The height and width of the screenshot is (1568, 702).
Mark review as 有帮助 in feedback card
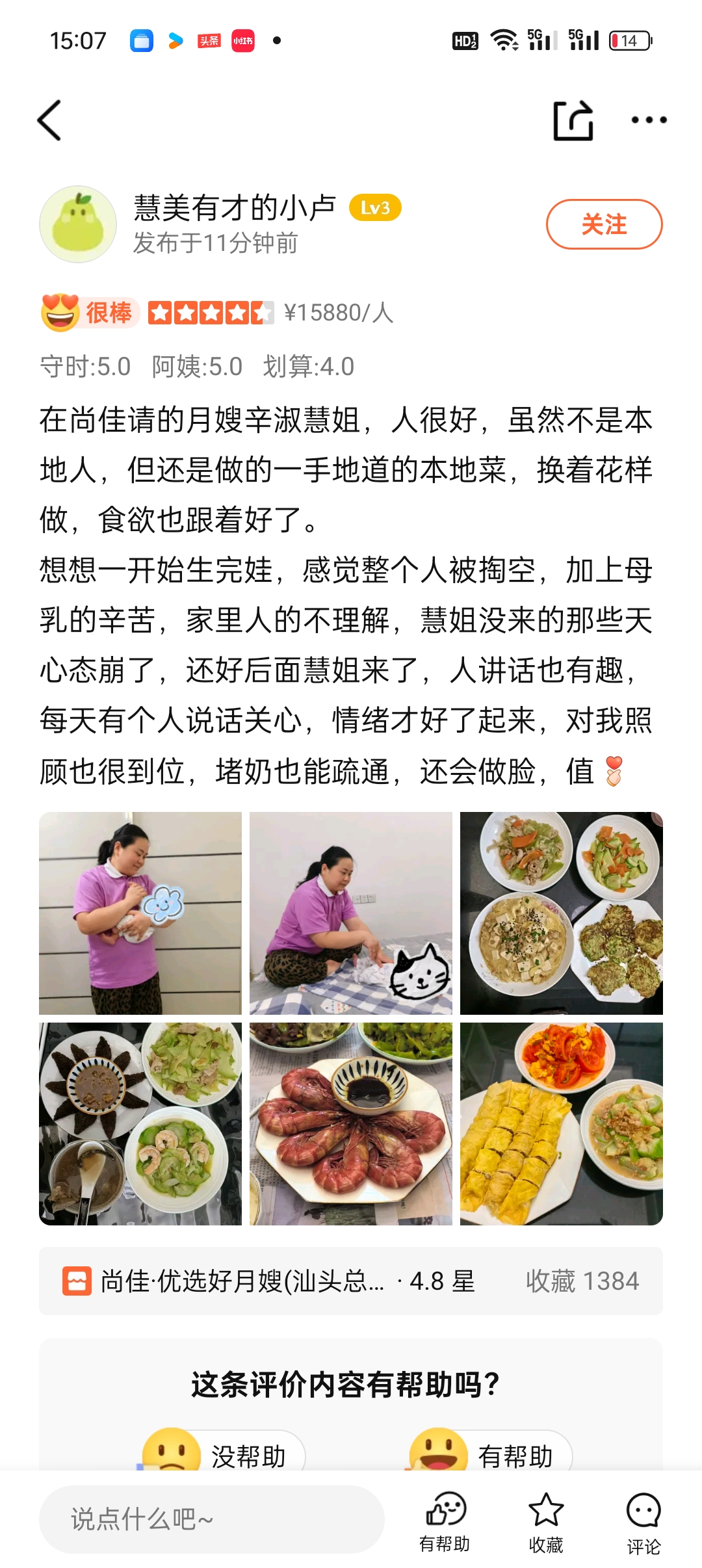point(491,1454)
